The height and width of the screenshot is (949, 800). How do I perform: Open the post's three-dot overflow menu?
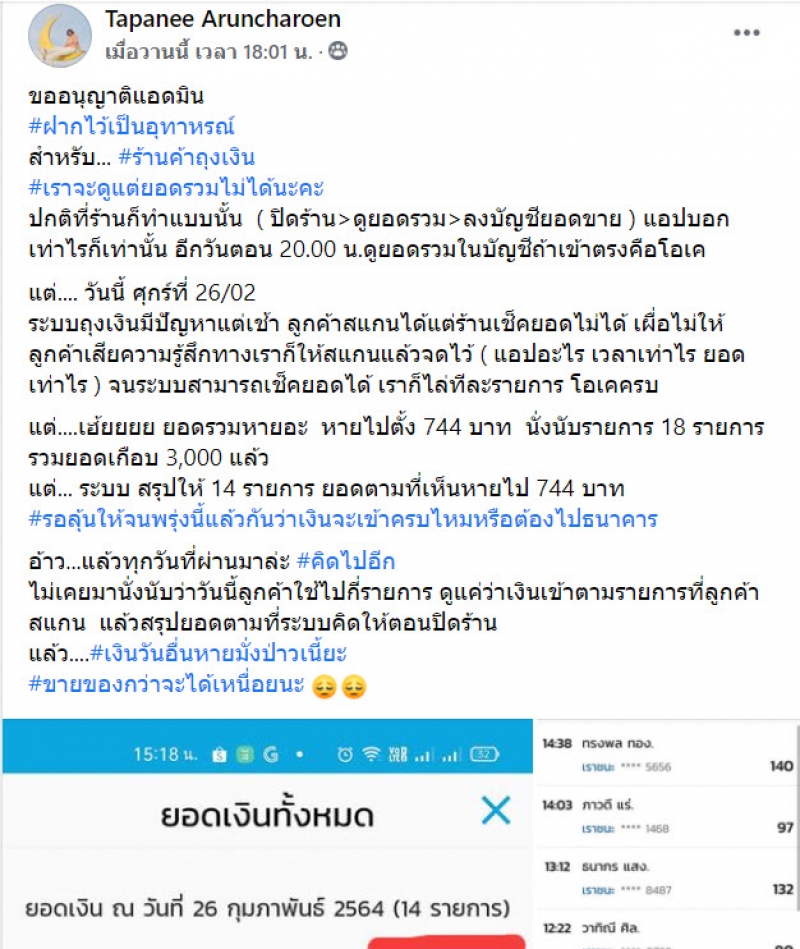point(746,33)
